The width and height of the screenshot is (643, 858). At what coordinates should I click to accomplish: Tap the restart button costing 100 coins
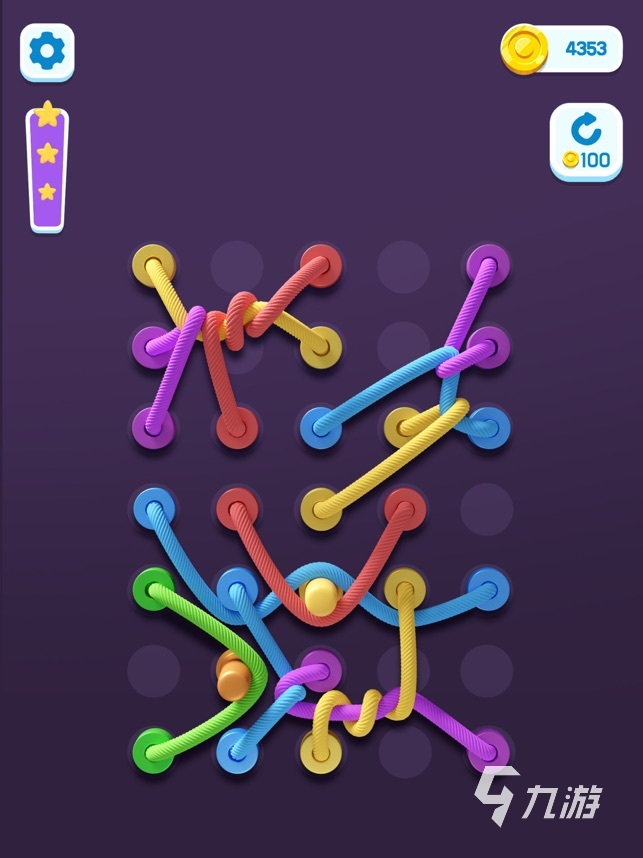(586, 142)
